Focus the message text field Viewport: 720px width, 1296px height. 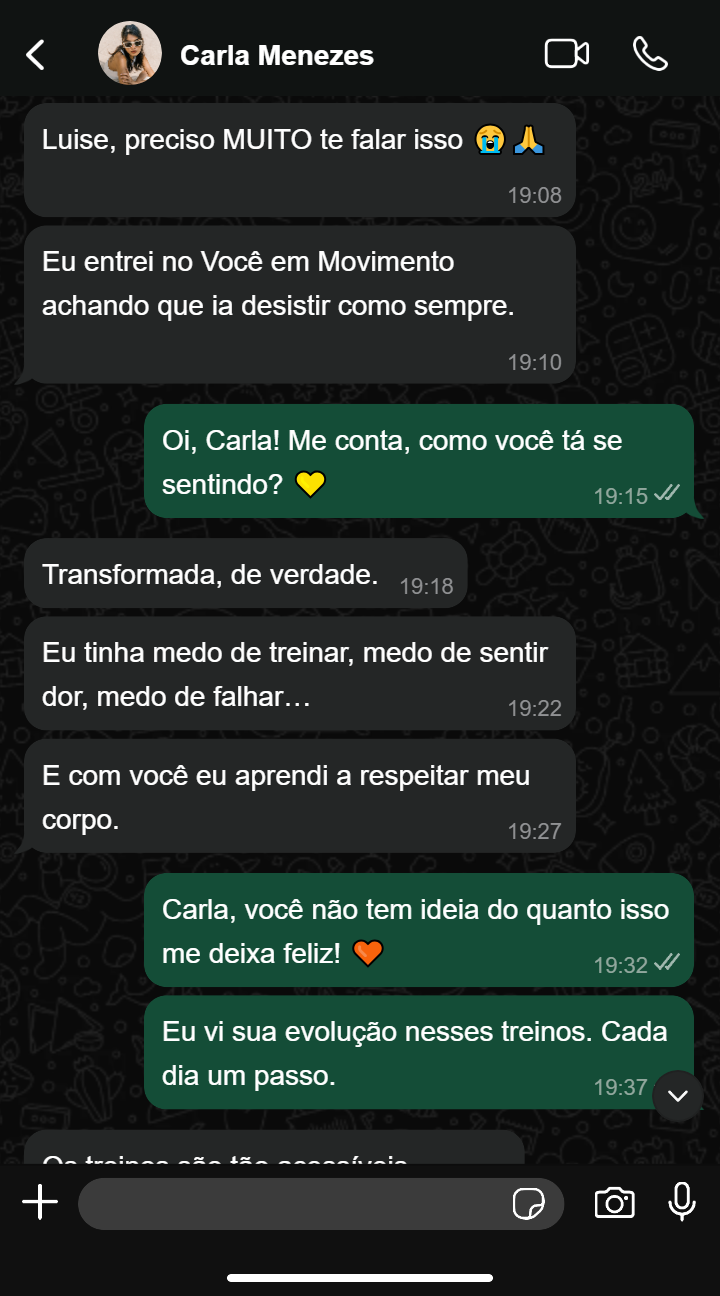290,1204
